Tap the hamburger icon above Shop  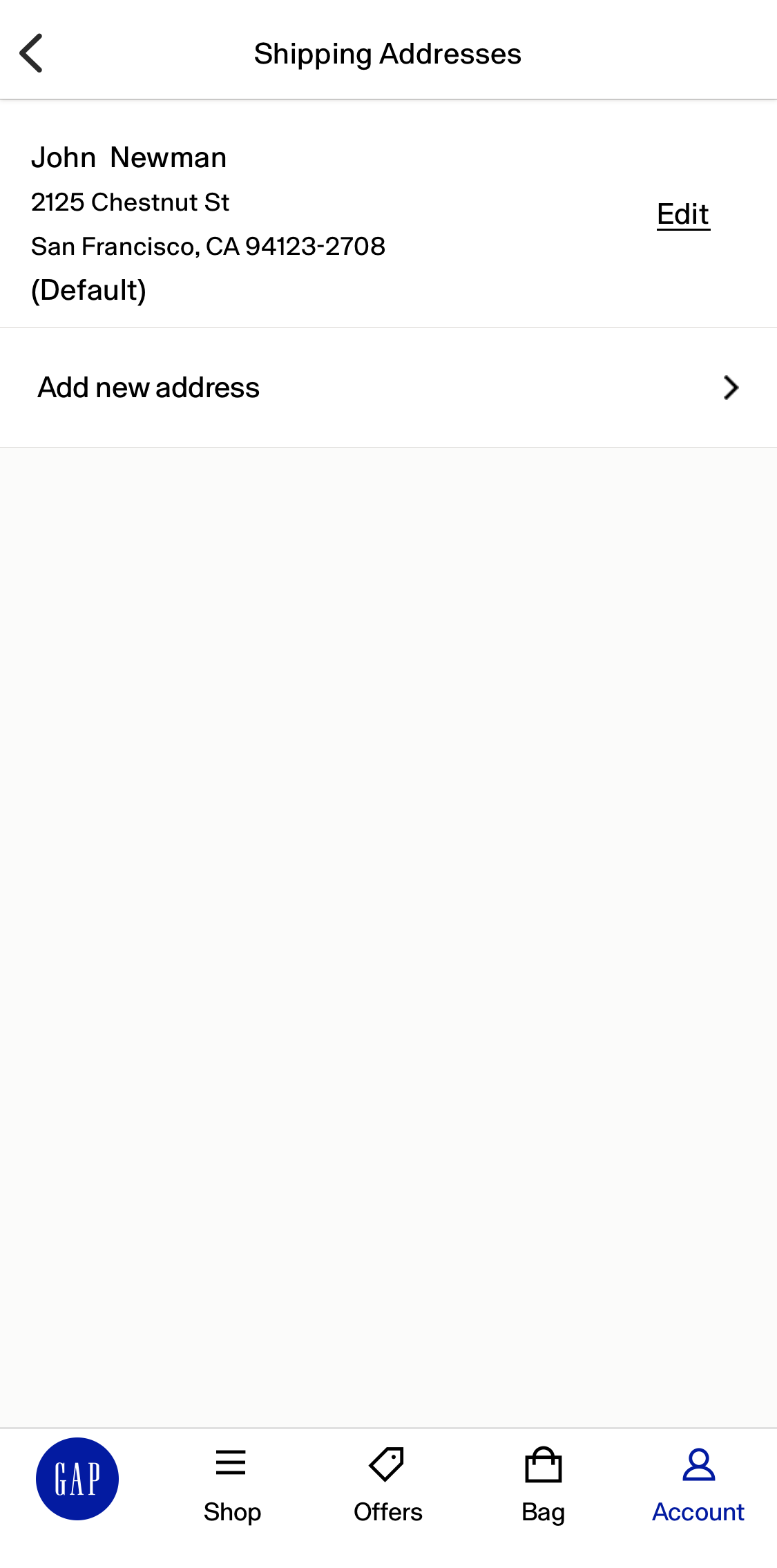tap(231, 1461)
